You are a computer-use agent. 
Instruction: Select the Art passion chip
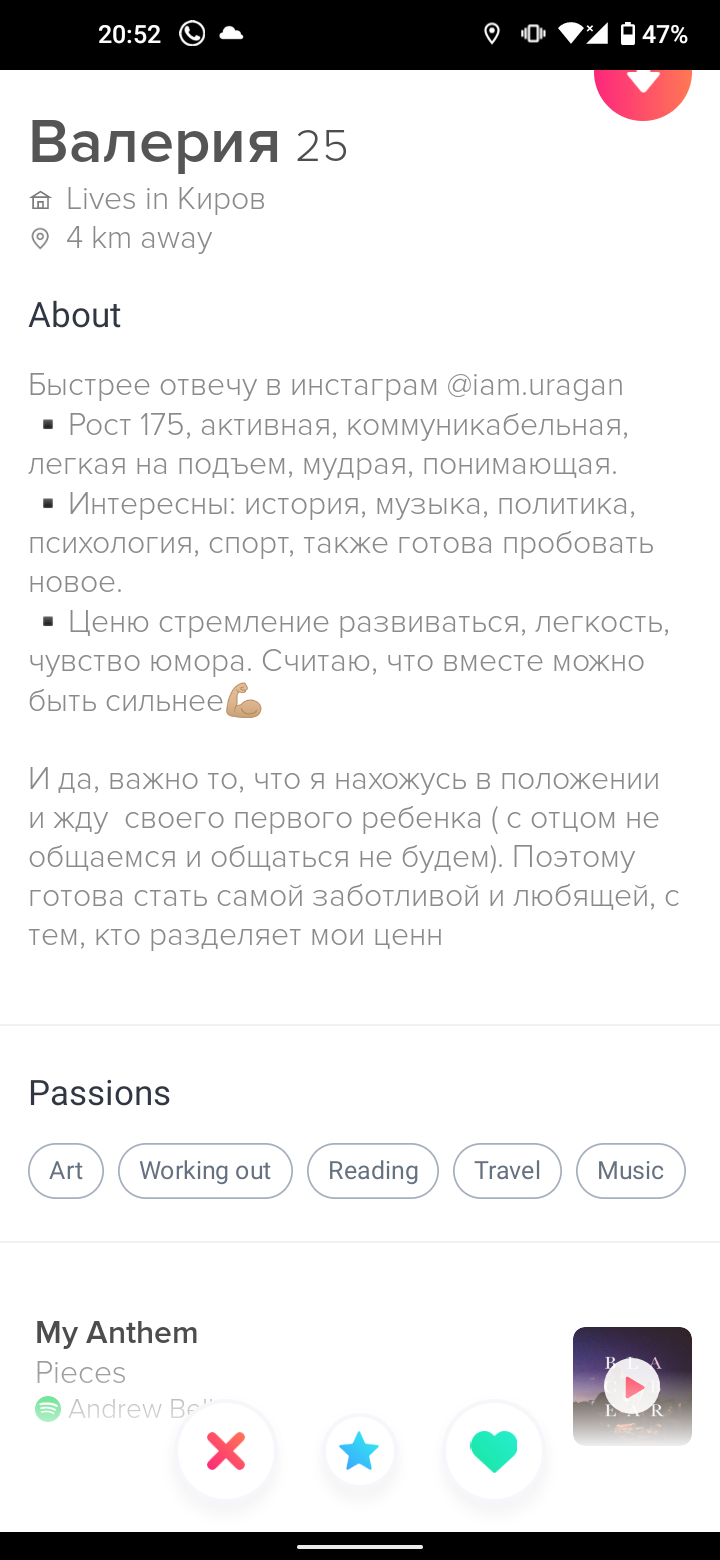pos(66,1170)
